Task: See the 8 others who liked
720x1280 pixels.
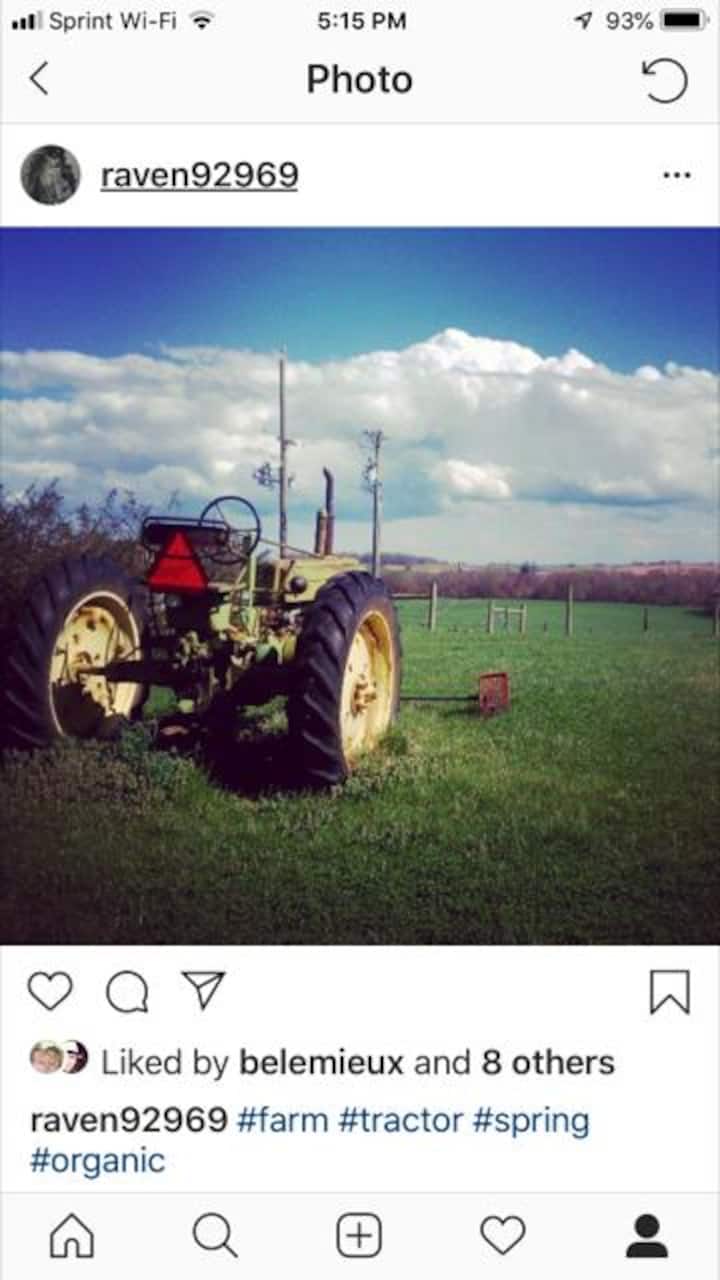Action: pos(548,1062)
